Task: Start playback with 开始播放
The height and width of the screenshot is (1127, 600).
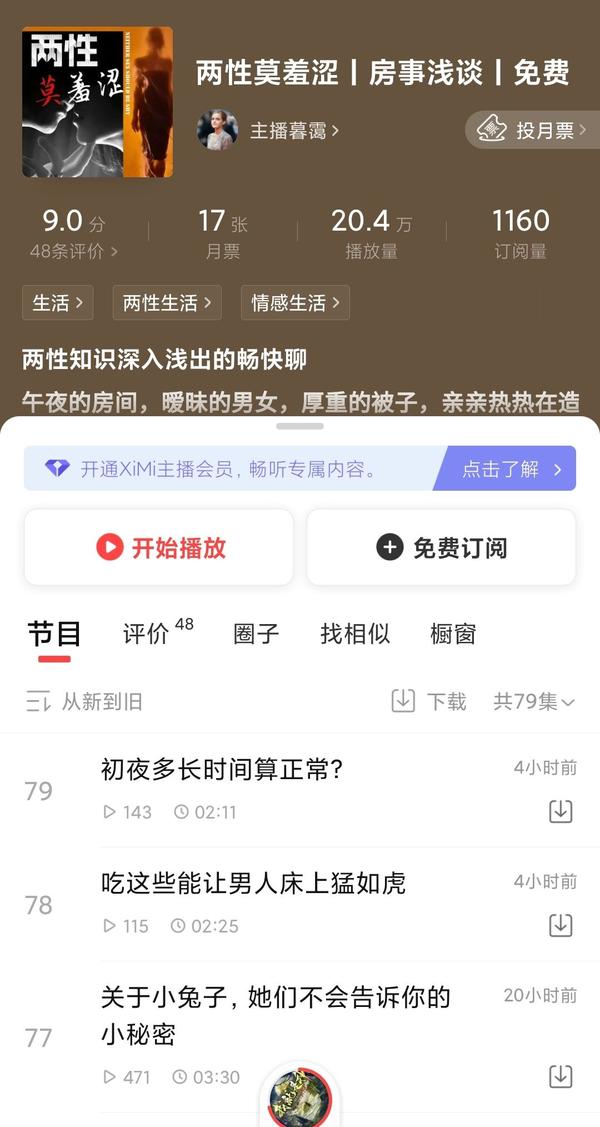Action: (x=159, y=548)
